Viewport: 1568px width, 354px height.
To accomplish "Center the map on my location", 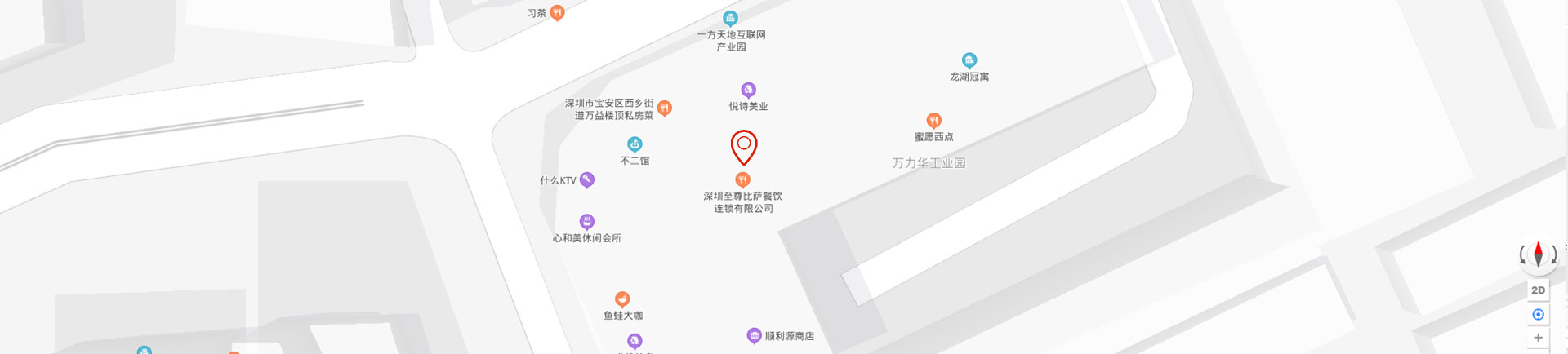I will [1538, 315].
